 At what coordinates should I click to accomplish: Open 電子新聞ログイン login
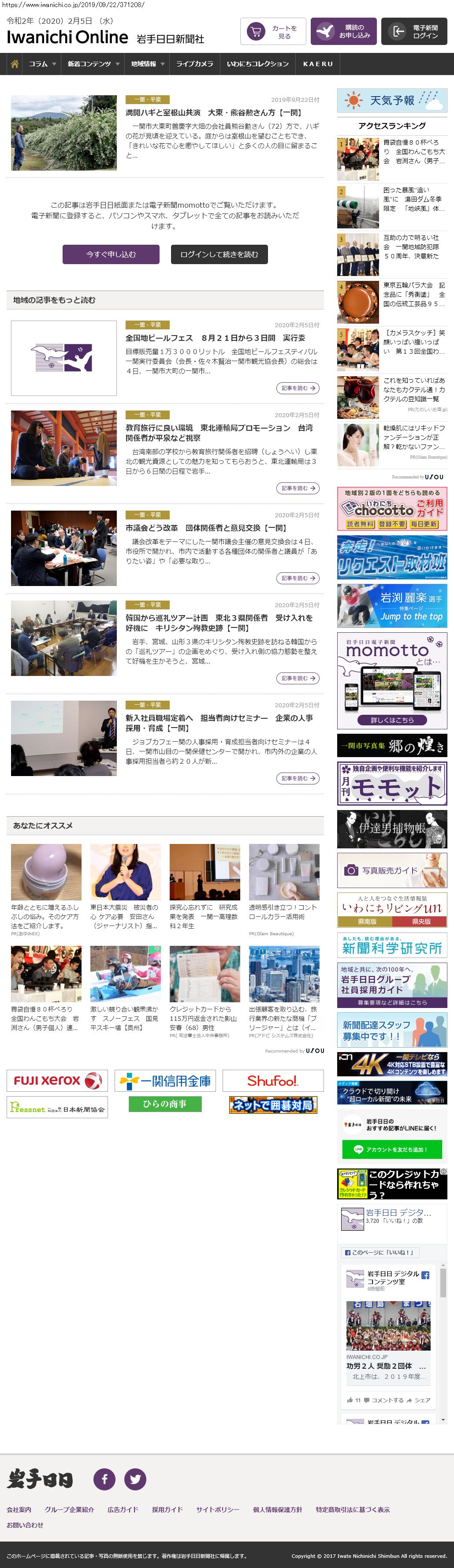pyautogui.click(x=414, y=32)
